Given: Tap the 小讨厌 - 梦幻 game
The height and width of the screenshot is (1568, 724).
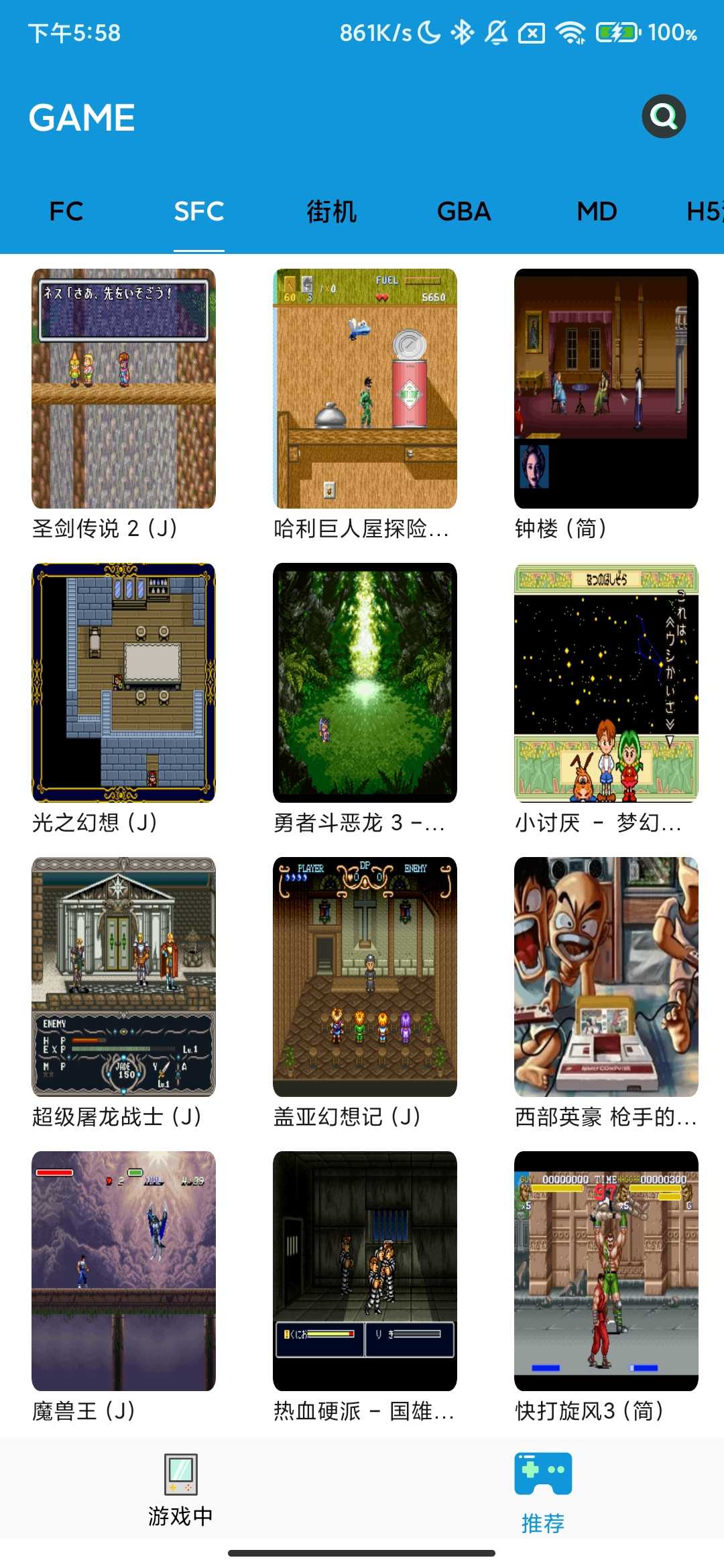Looking at the screenshot, I should pyautogui.click(x=606, y=683).
